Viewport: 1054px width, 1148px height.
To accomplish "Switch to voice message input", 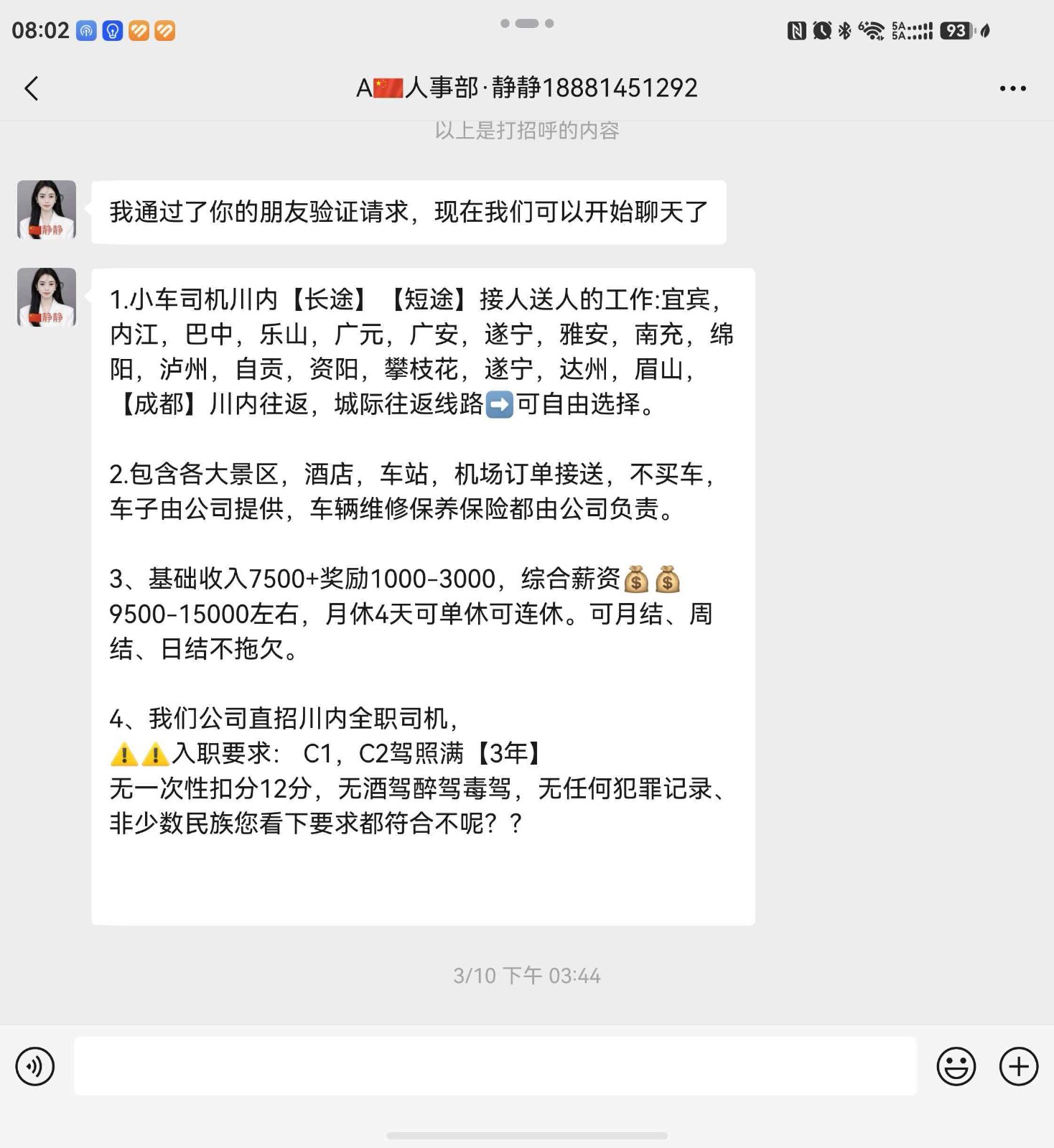I will (34, 1065).
